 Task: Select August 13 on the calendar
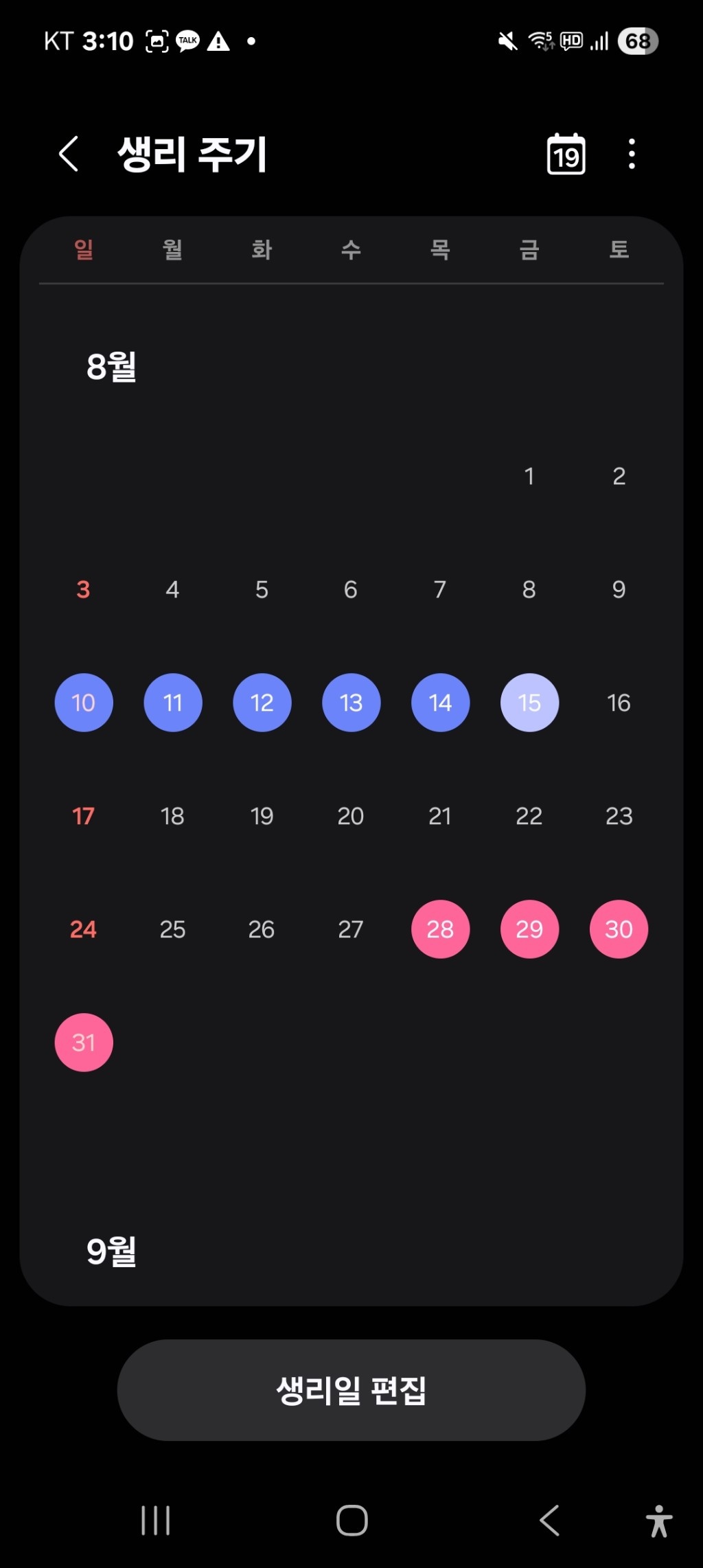[351, 703]
